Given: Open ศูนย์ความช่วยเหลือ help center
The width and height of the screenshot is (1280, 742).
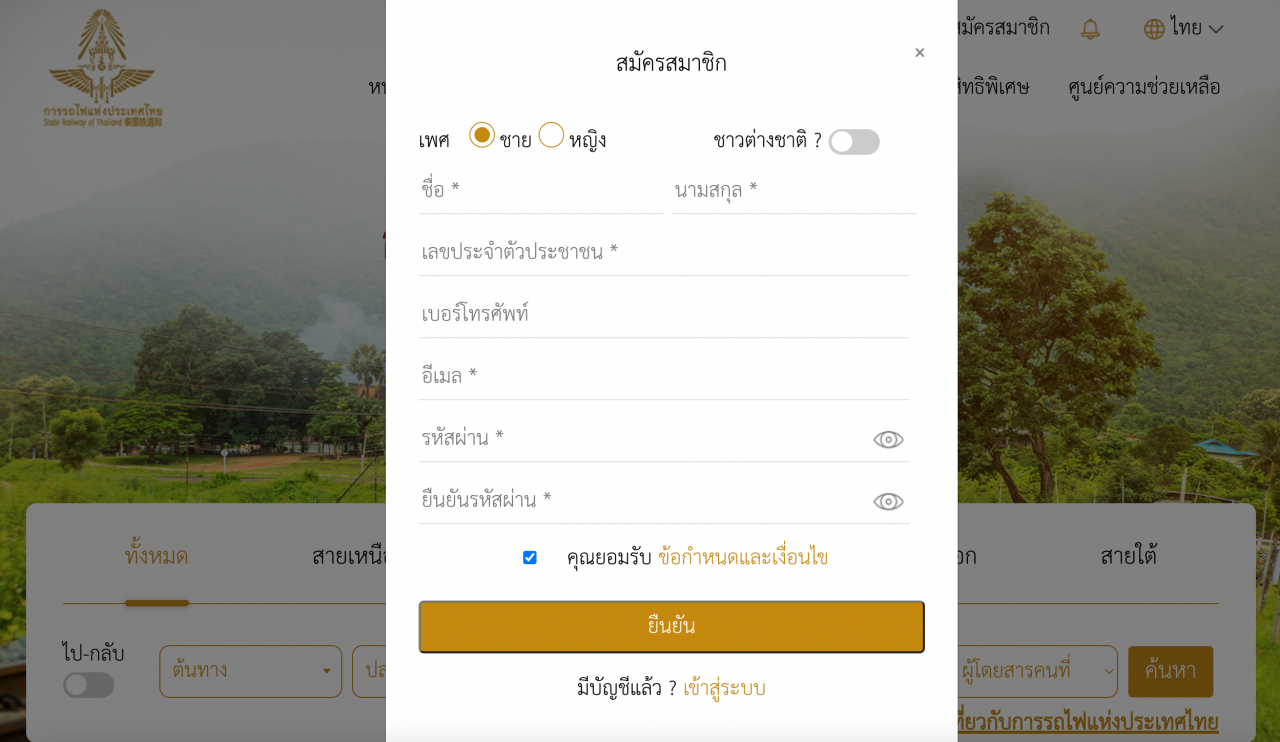Looking at the screenshot, I should click(x=1144, y=87).
